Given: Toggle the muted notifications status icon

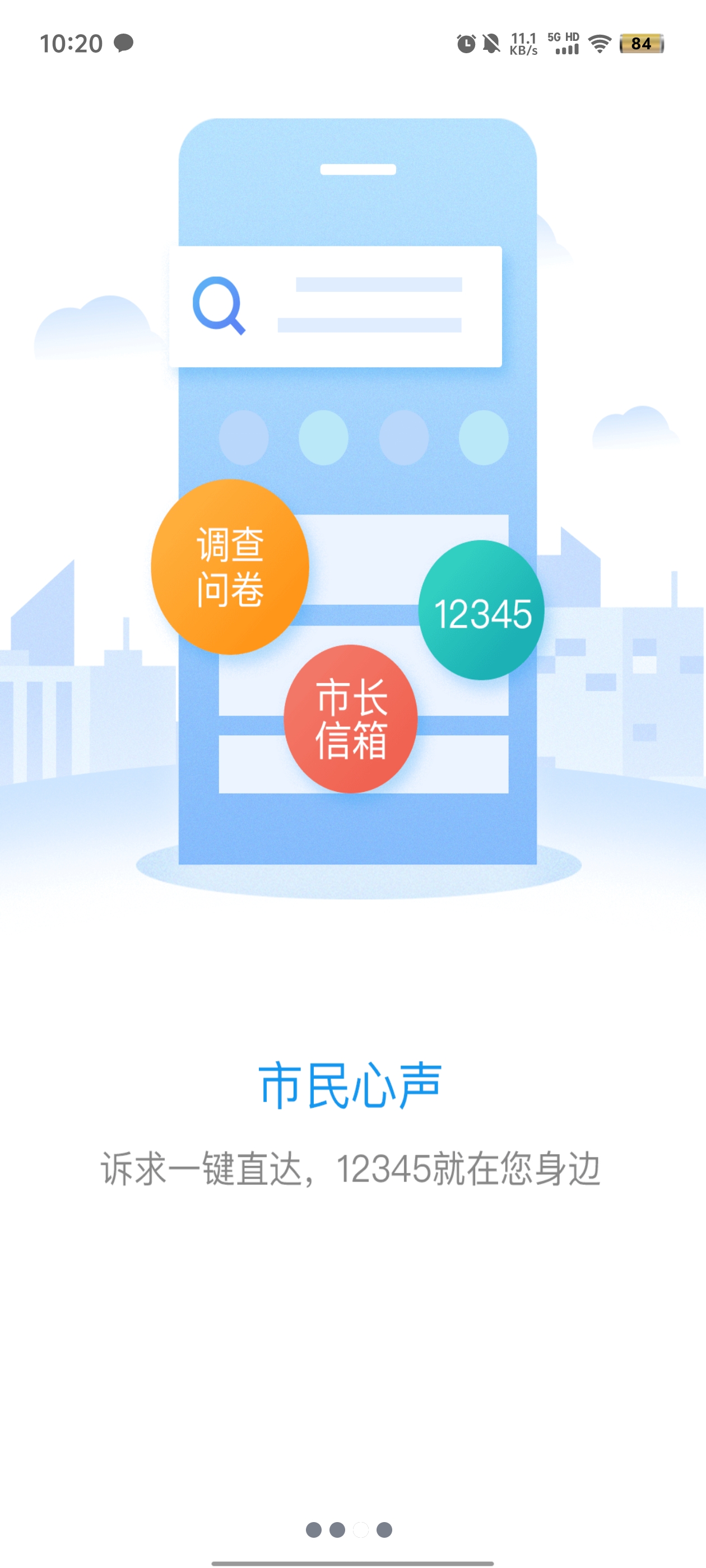Looking at the screenshot, I should click(491, 43).
